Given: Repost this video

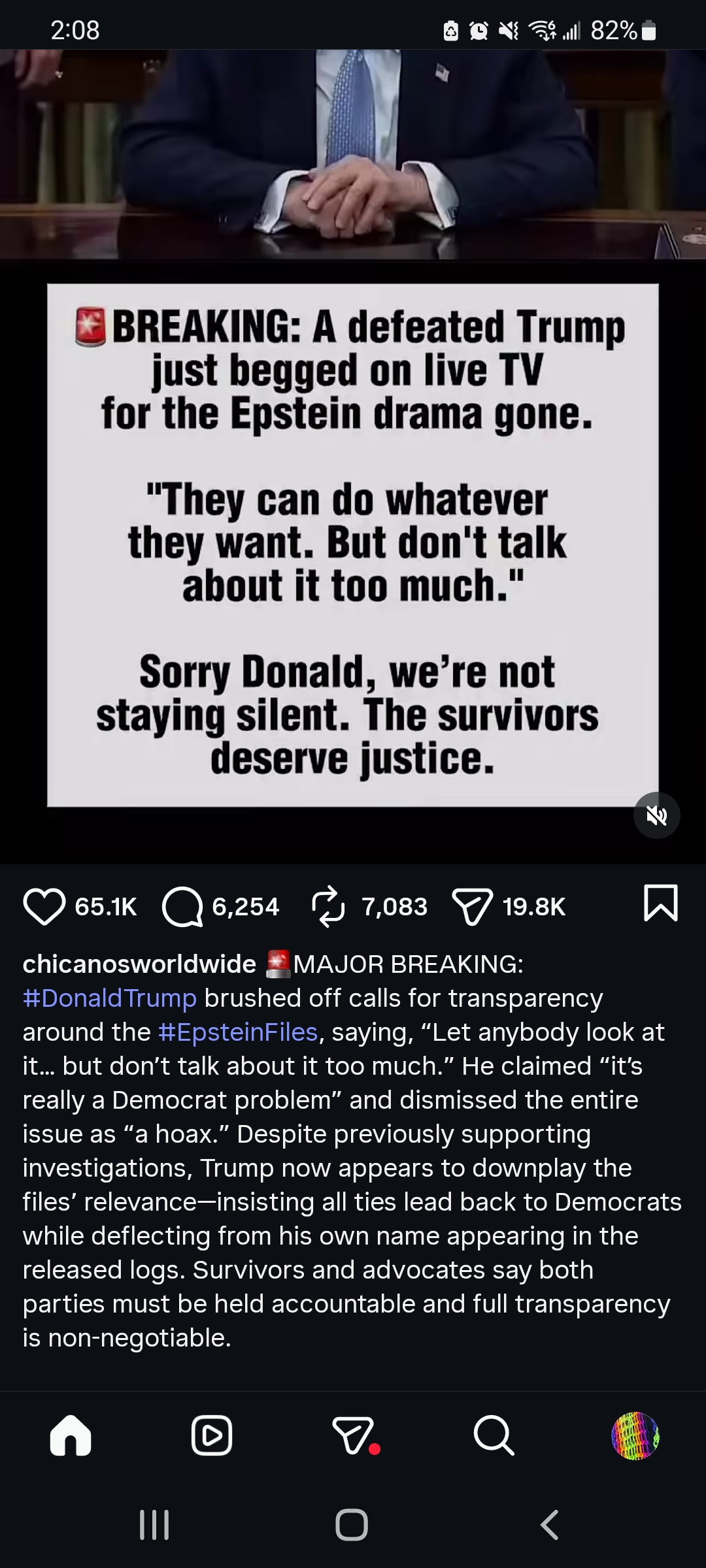Looking at the screenshot, I should [328, 906].
